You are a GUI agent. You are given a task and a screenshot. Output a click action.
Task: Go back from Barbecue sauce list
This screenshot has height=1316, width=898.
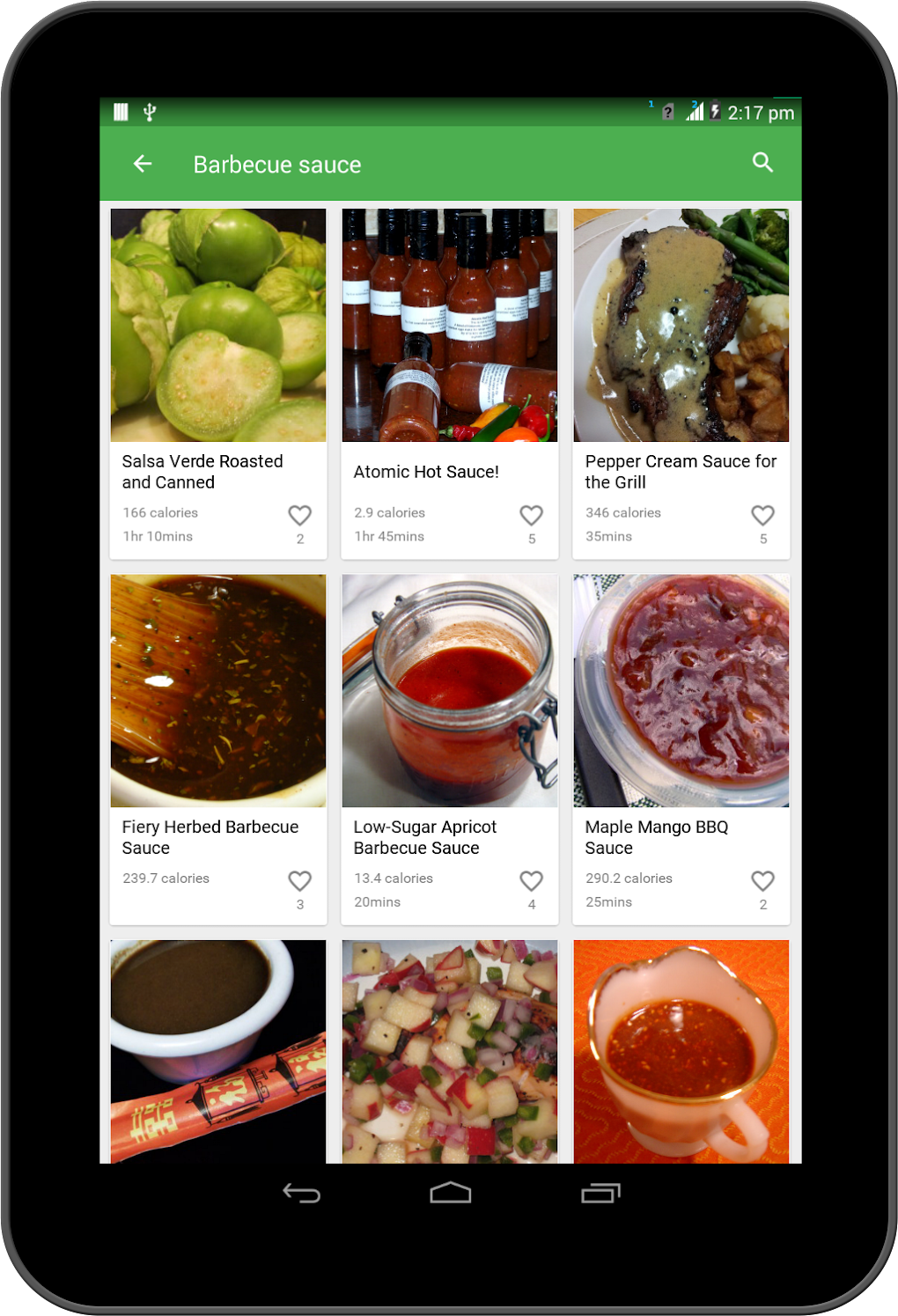click(x=143, y=164)
